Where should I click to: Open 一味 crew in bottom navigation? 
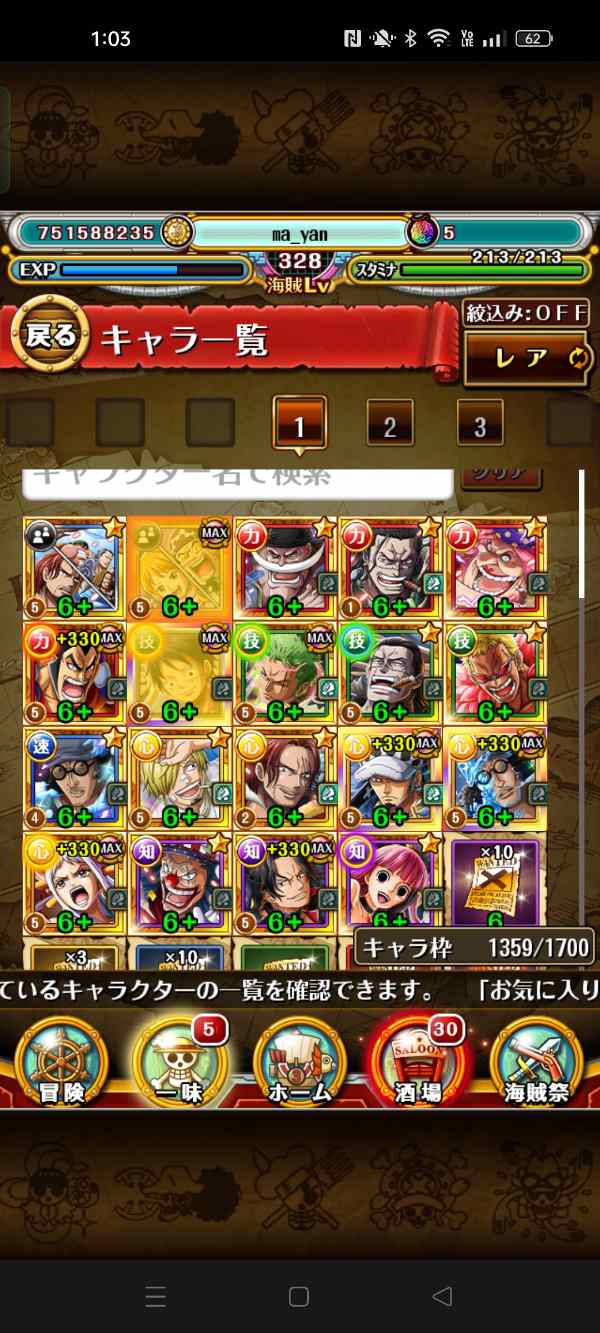click(x=178, y=1062)
